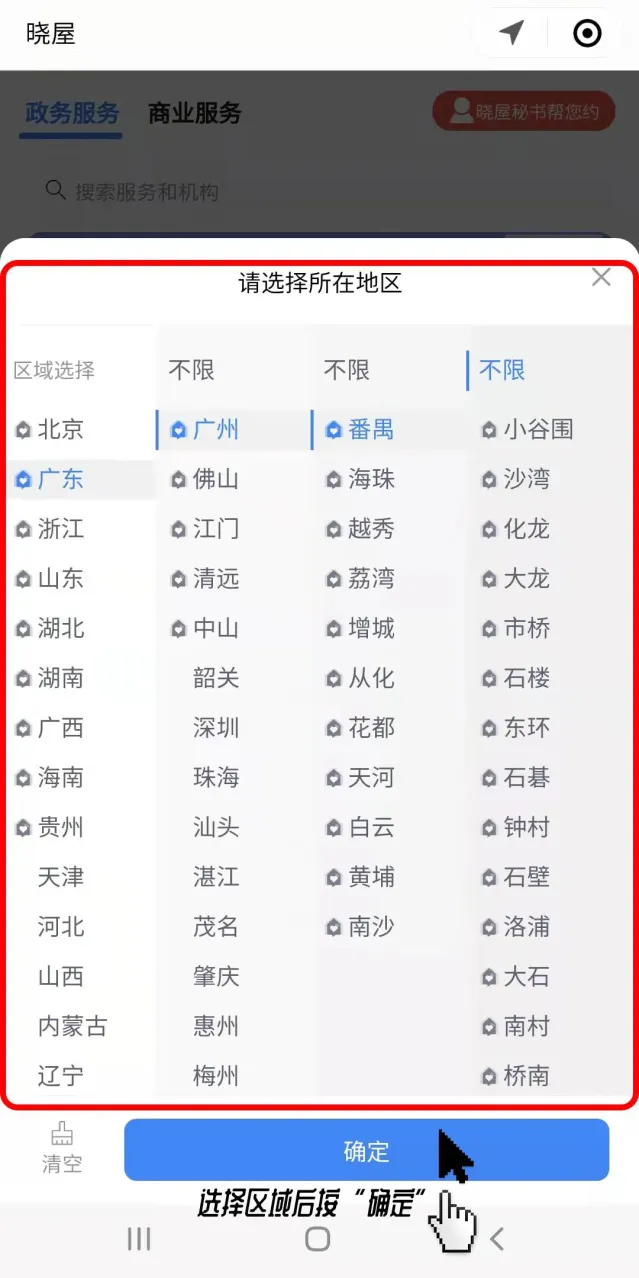Confirm the selection with 确定

(366, 1150)
